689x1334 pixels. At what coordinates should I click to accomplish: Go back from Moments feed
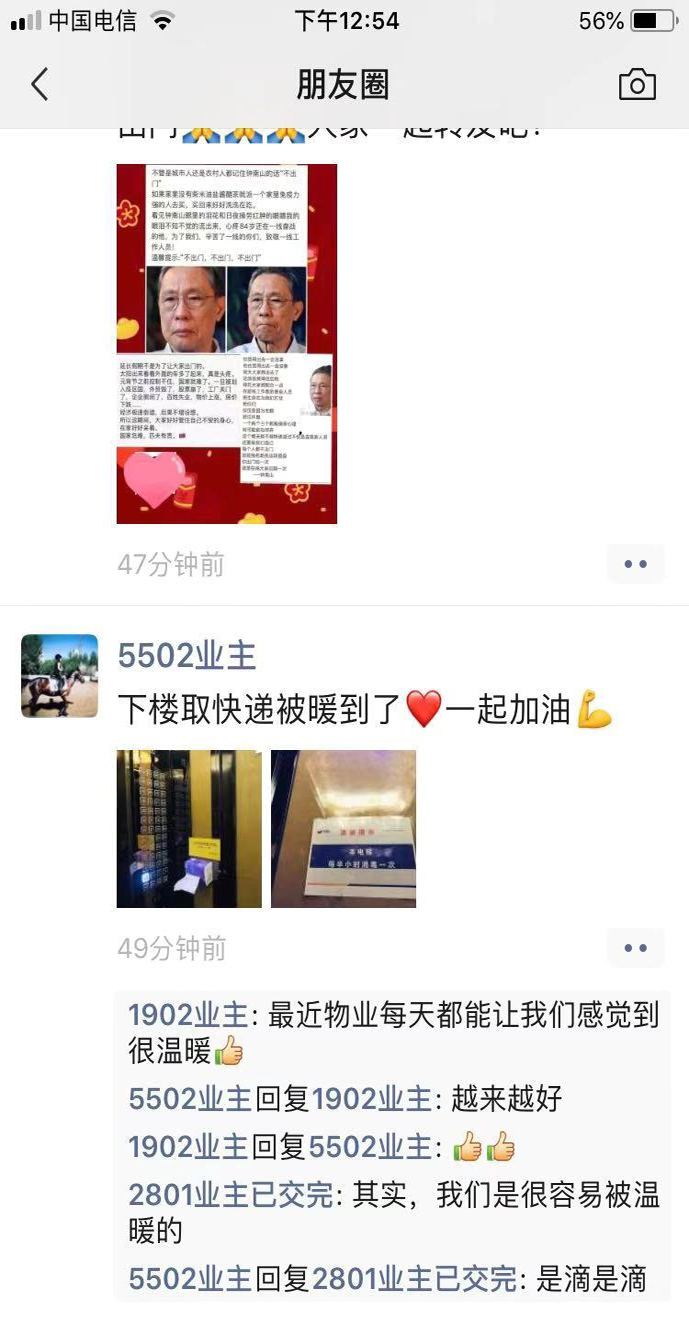40,84
